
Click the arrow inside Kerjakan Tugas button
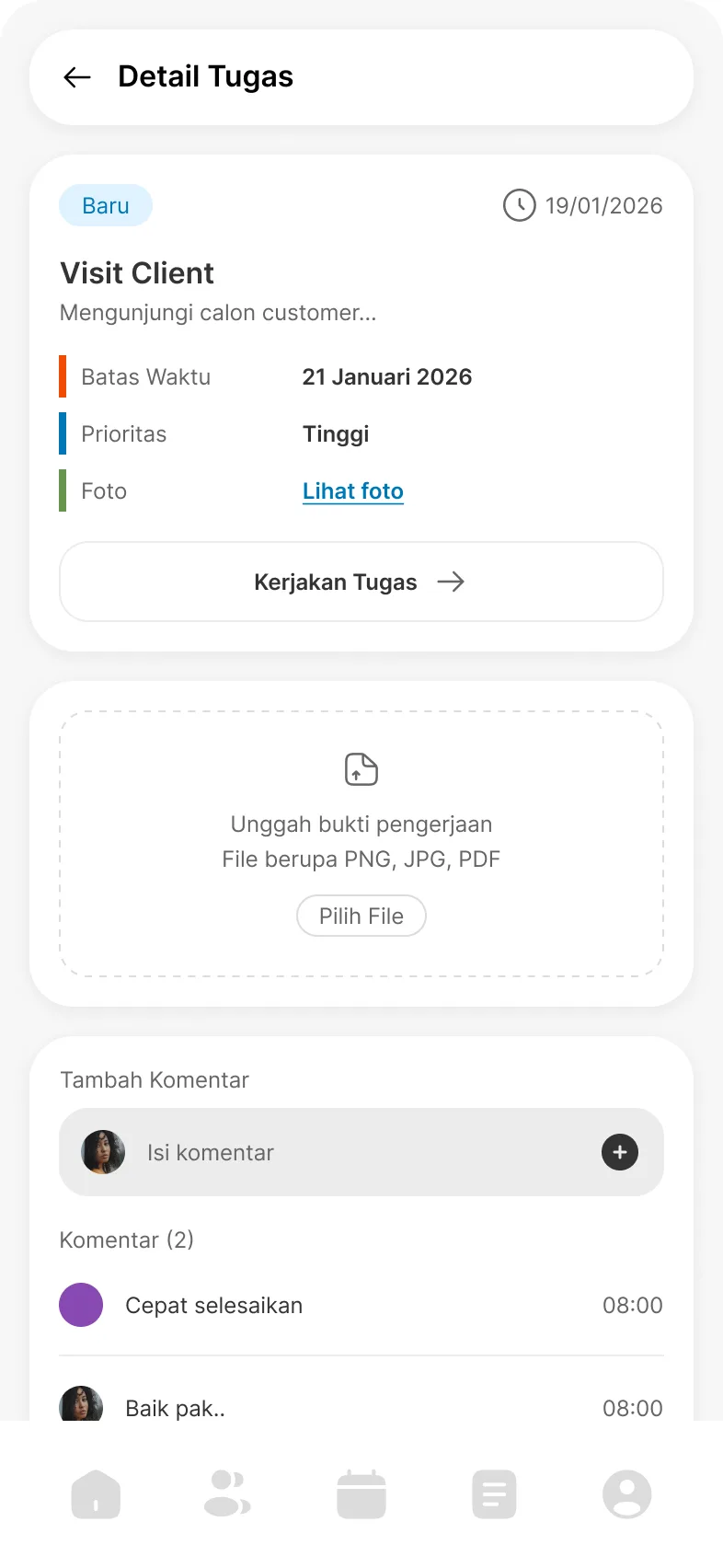452,582
